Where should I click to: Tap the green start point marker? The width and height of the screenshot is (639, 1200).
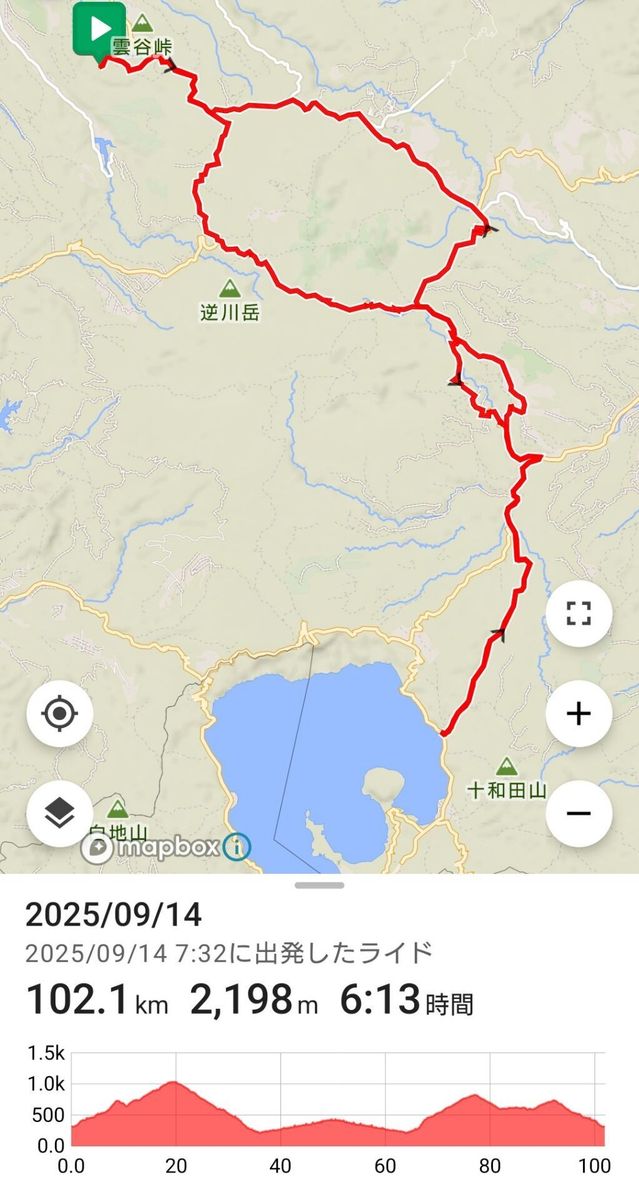[99, 31]
